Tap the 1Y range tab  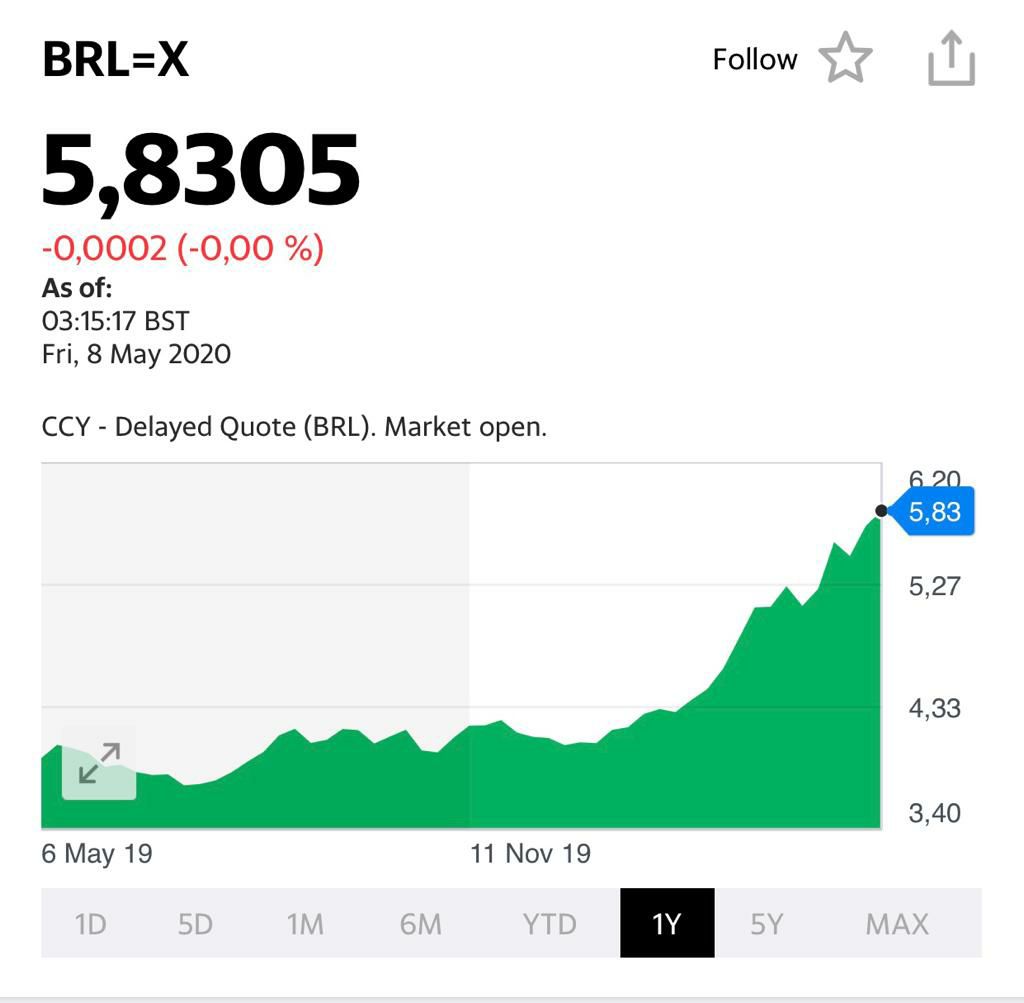point(666,924)
